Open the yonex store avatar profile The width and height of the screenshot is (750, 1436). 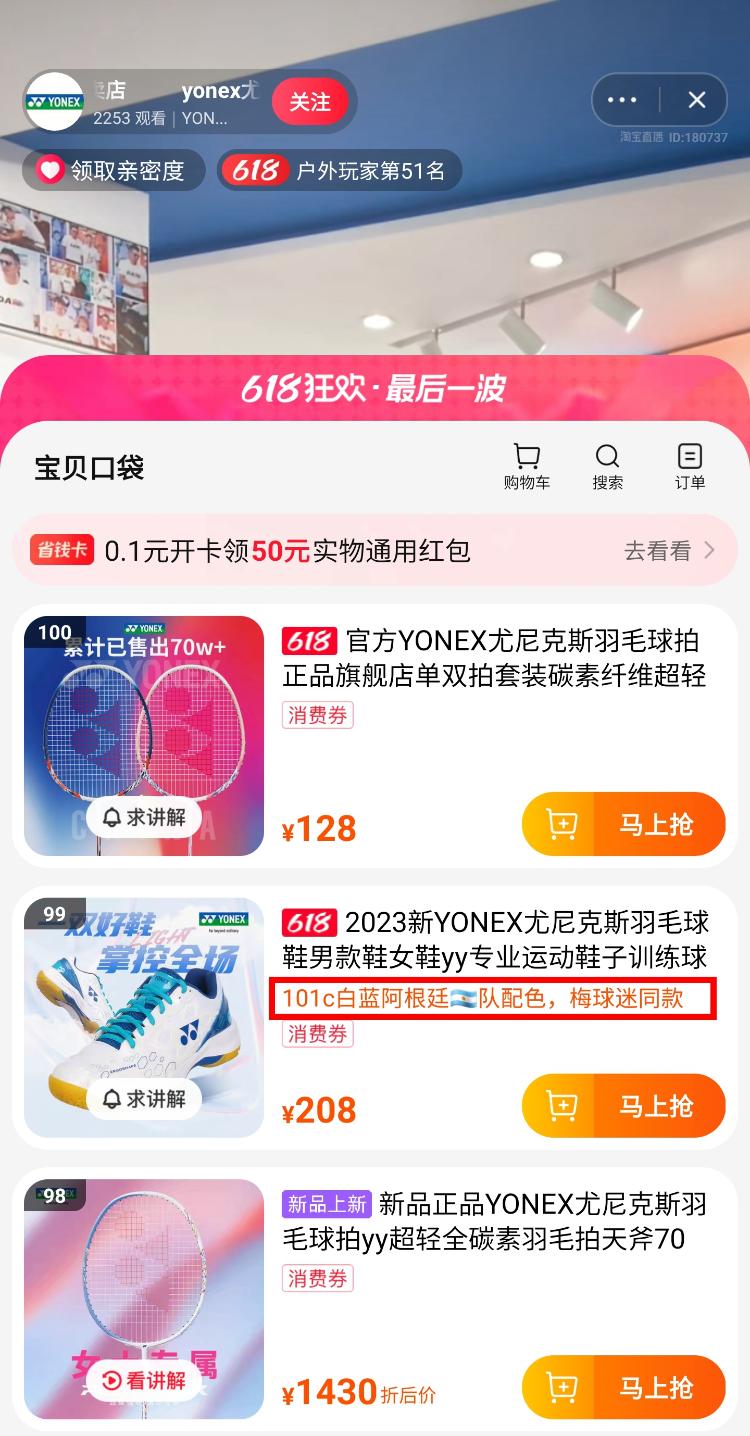(x=54, y=102)
